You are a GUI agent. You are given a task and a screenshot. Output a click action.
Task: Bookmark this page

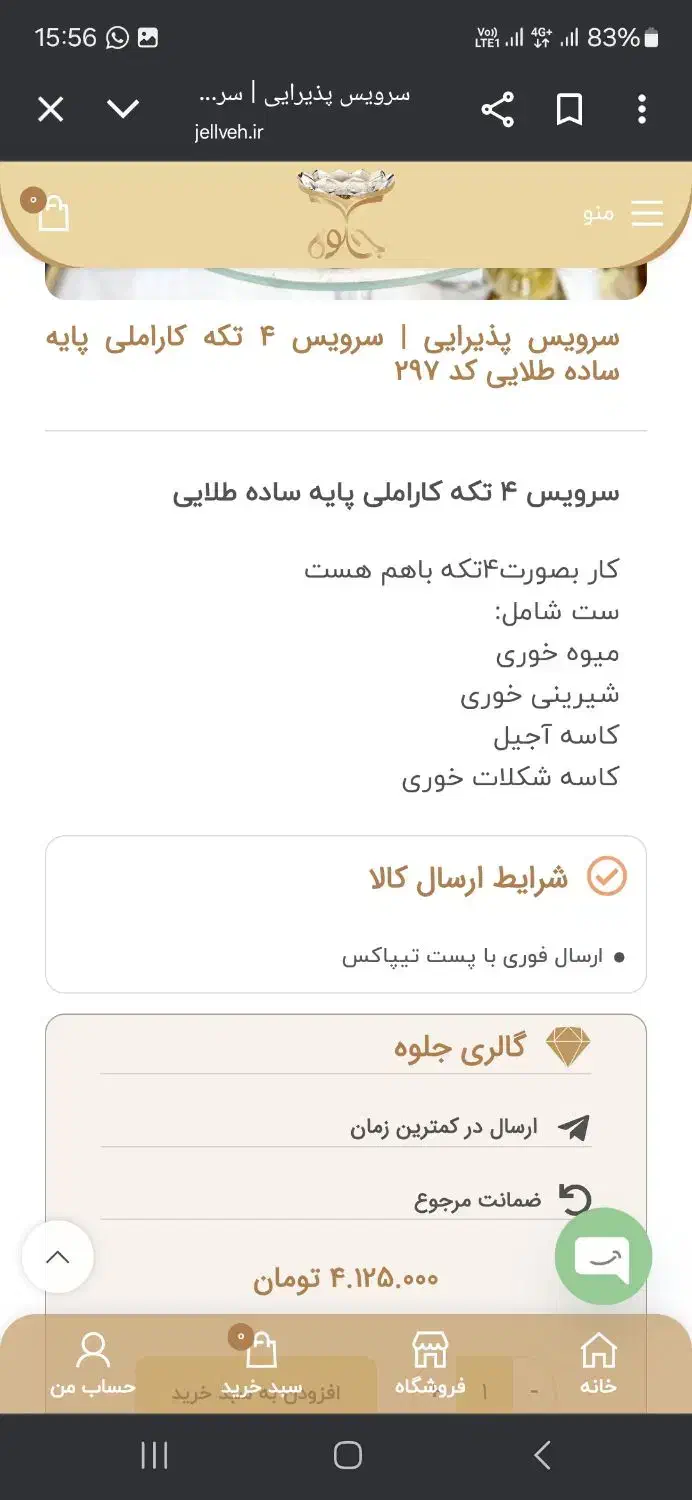pyautogui.click(x=569, y=109)
